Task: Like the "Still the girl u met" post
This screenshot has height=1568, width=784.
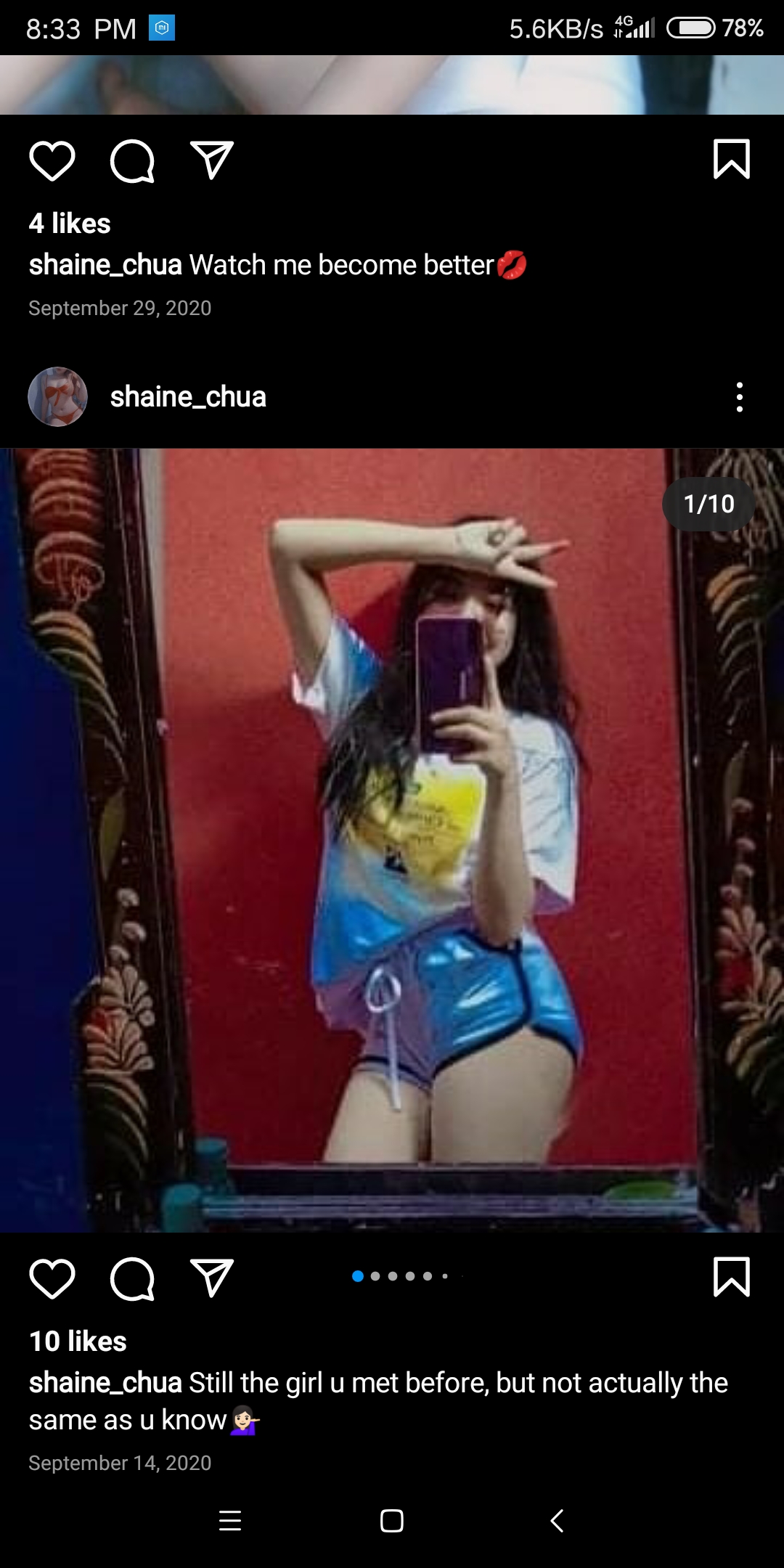Action: pos(52,1278)
